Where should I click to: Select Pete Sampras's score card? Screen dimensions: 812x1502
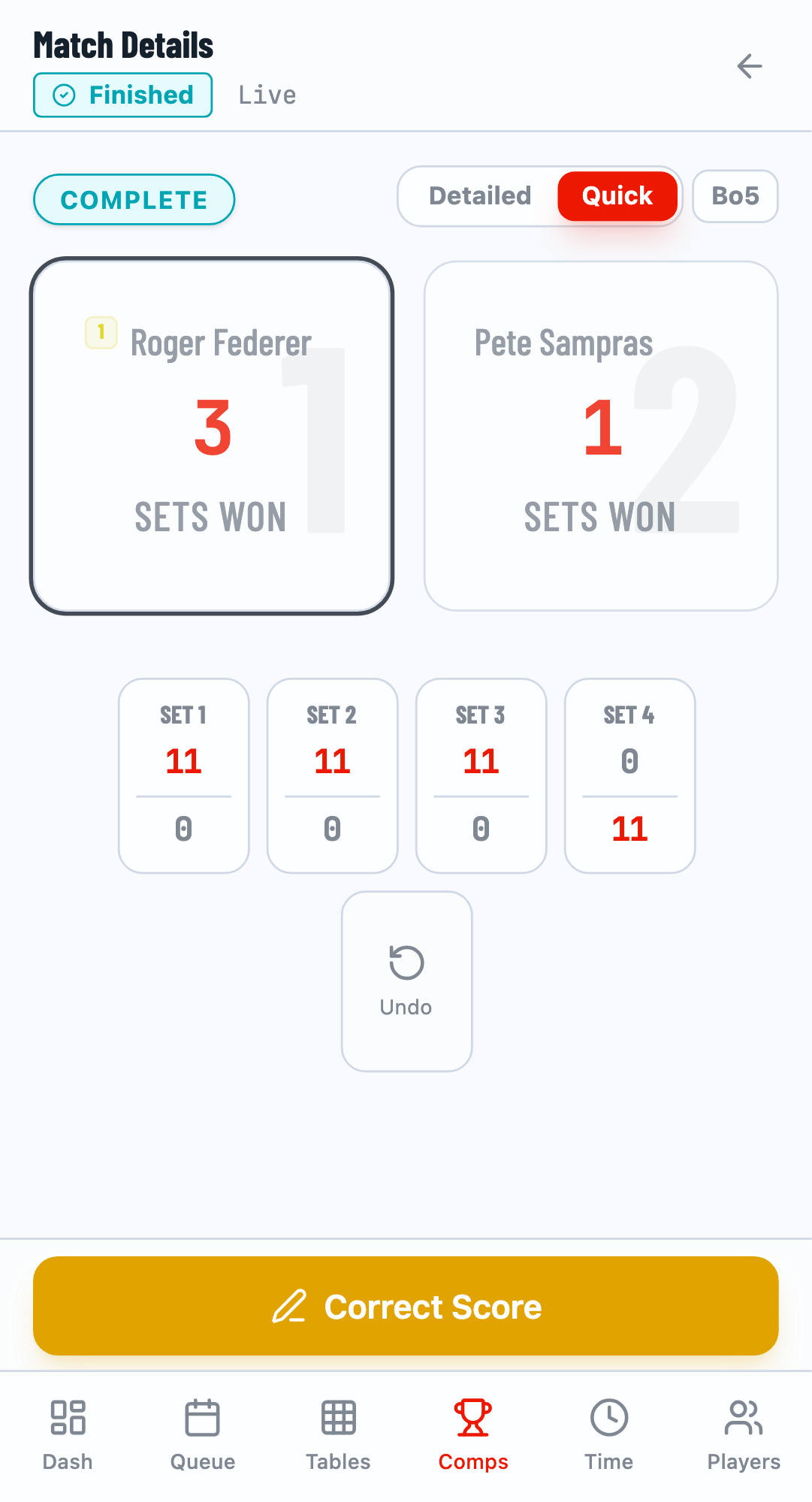click(x=601, y=436)
